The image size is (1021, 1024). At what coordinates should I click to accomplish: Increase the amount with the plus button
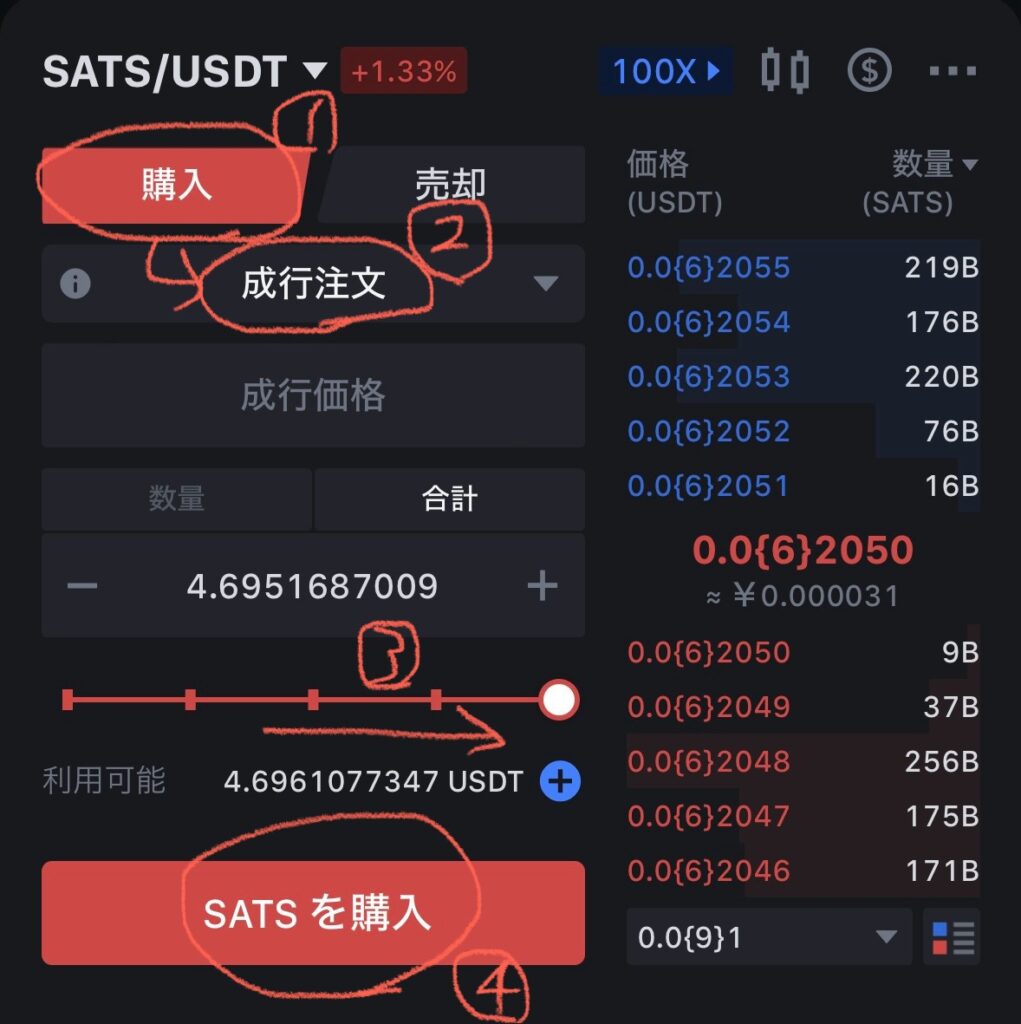click(x=542, y=585)
